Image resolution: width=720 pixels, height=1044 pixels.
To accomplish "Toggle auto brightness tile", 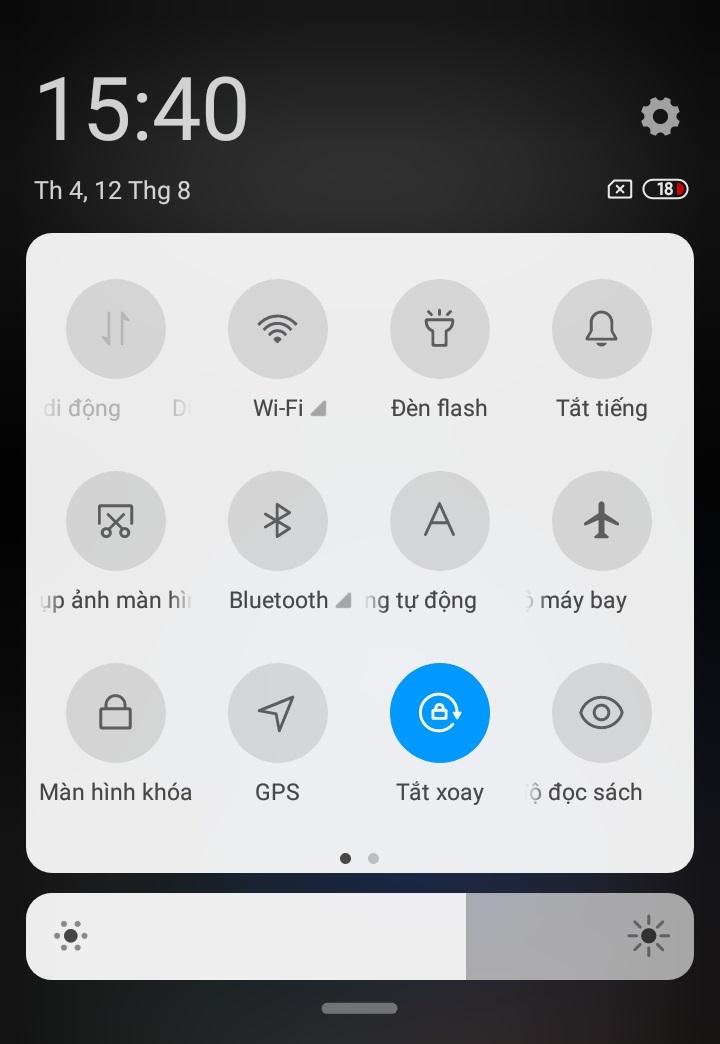I will pyautogui.click(x=440, y=521).
